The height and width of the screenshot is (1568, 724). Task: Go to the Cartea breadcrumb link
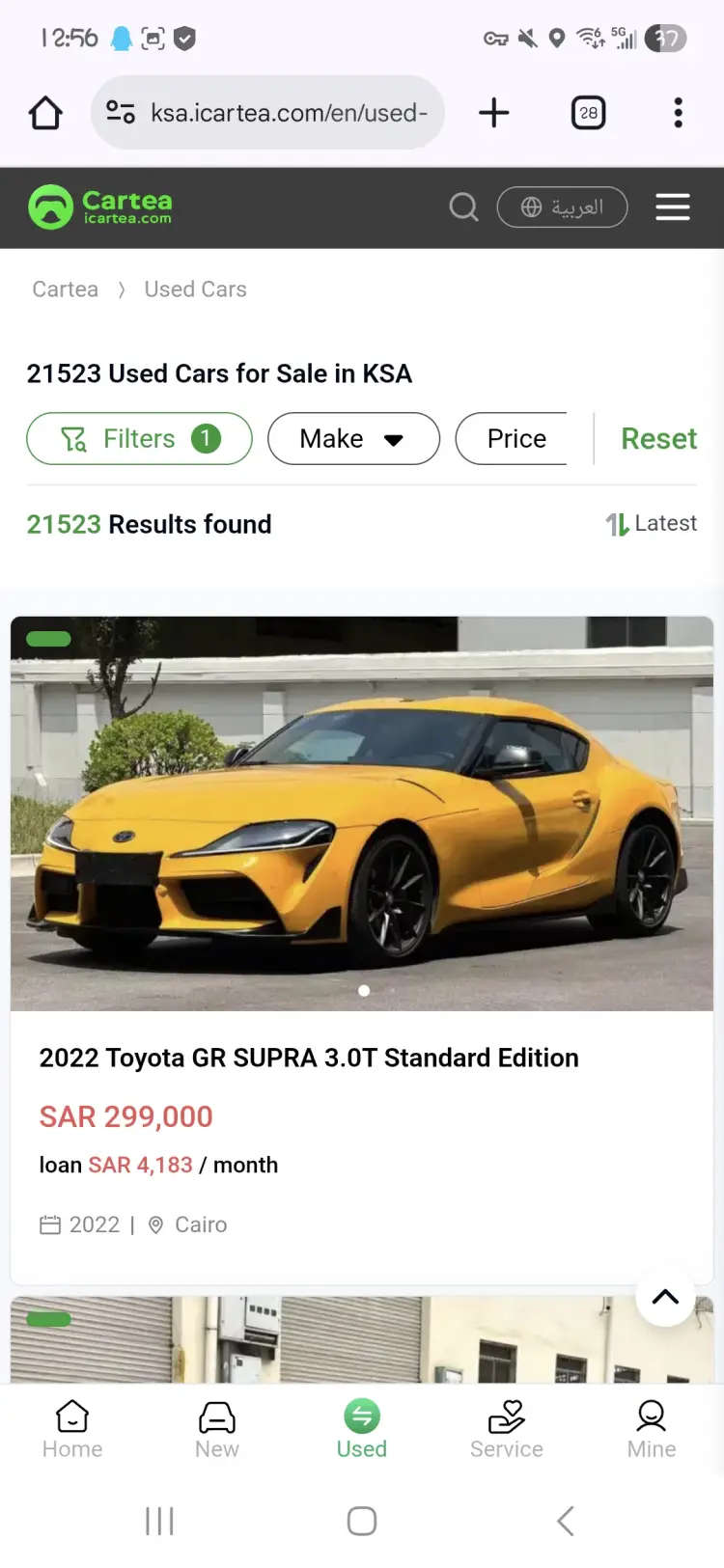pos(66,289)
